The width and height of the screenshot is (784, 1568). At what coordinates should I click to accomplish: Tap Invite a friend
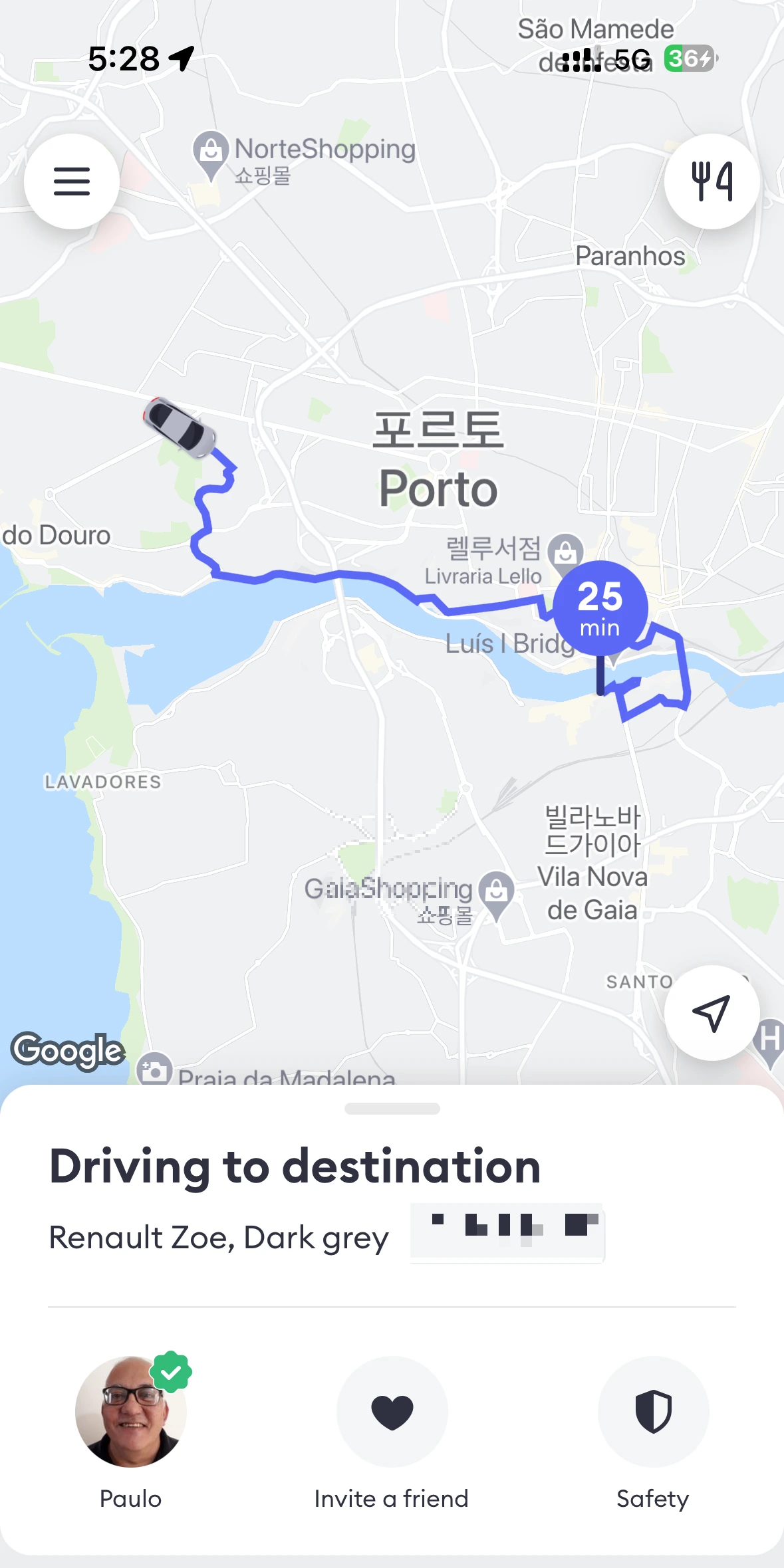[392, 1411]
